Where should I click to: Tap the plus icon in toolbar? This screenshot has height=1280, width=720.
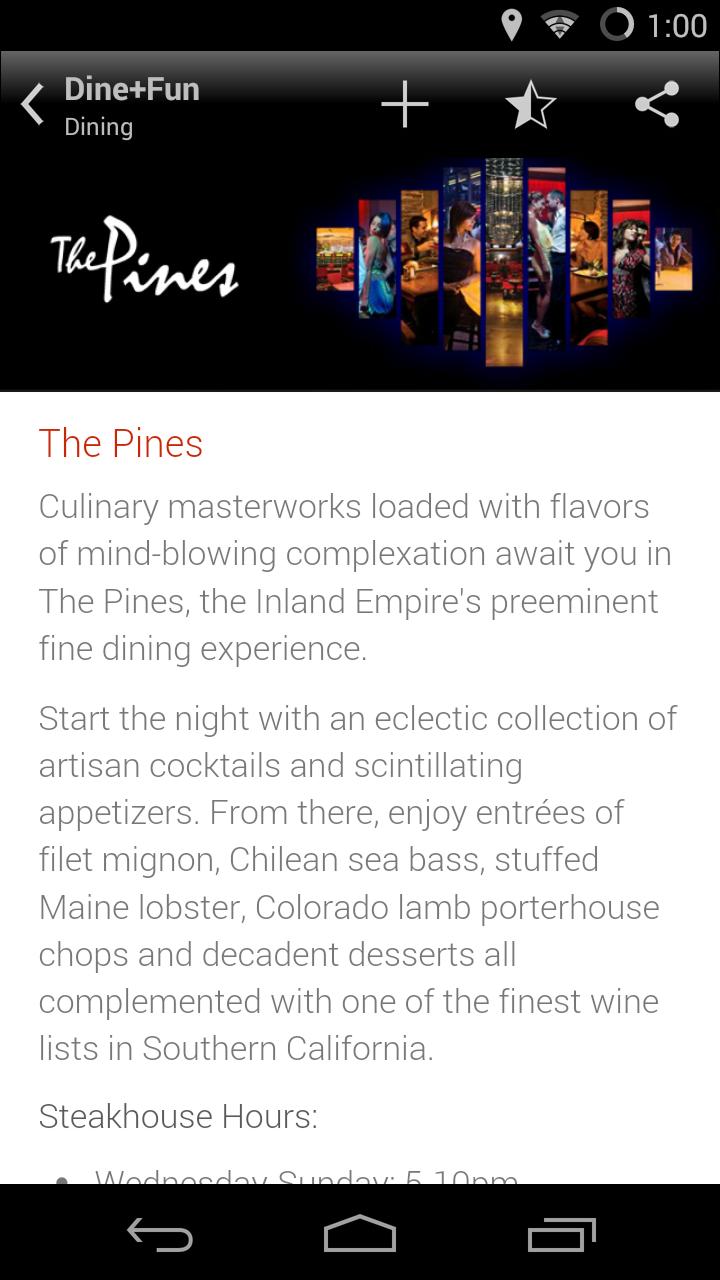[405, 105]
